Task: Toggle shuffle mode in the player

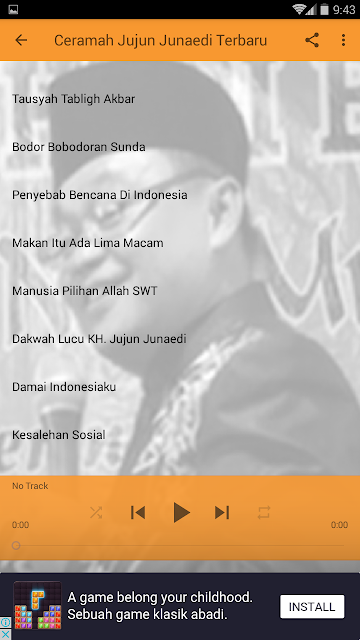Action: pyautogui.click(x=96, y=513)
